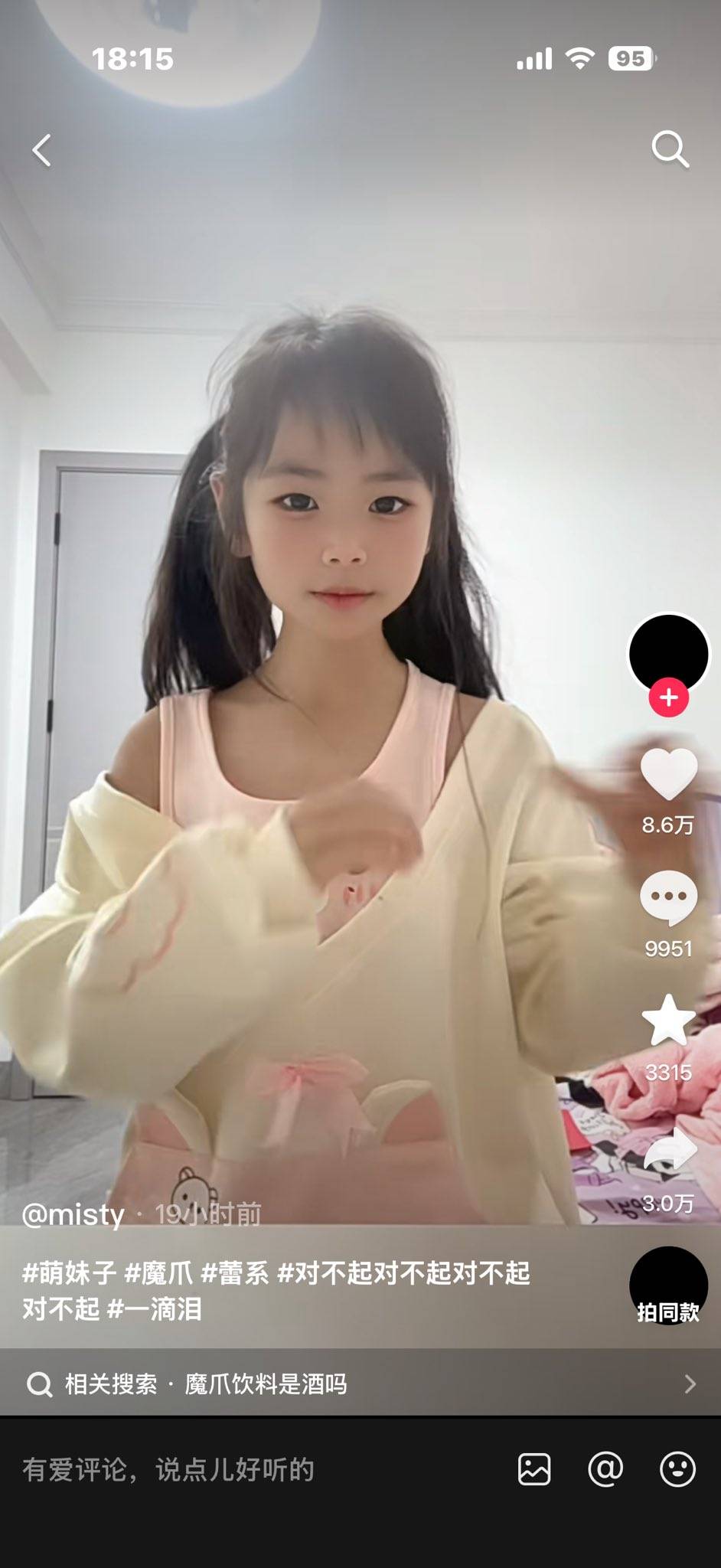The height and width of the screenshot is (1568, 721).
Task: Mention someone with the @ icon
Action: pos(605,1470)
